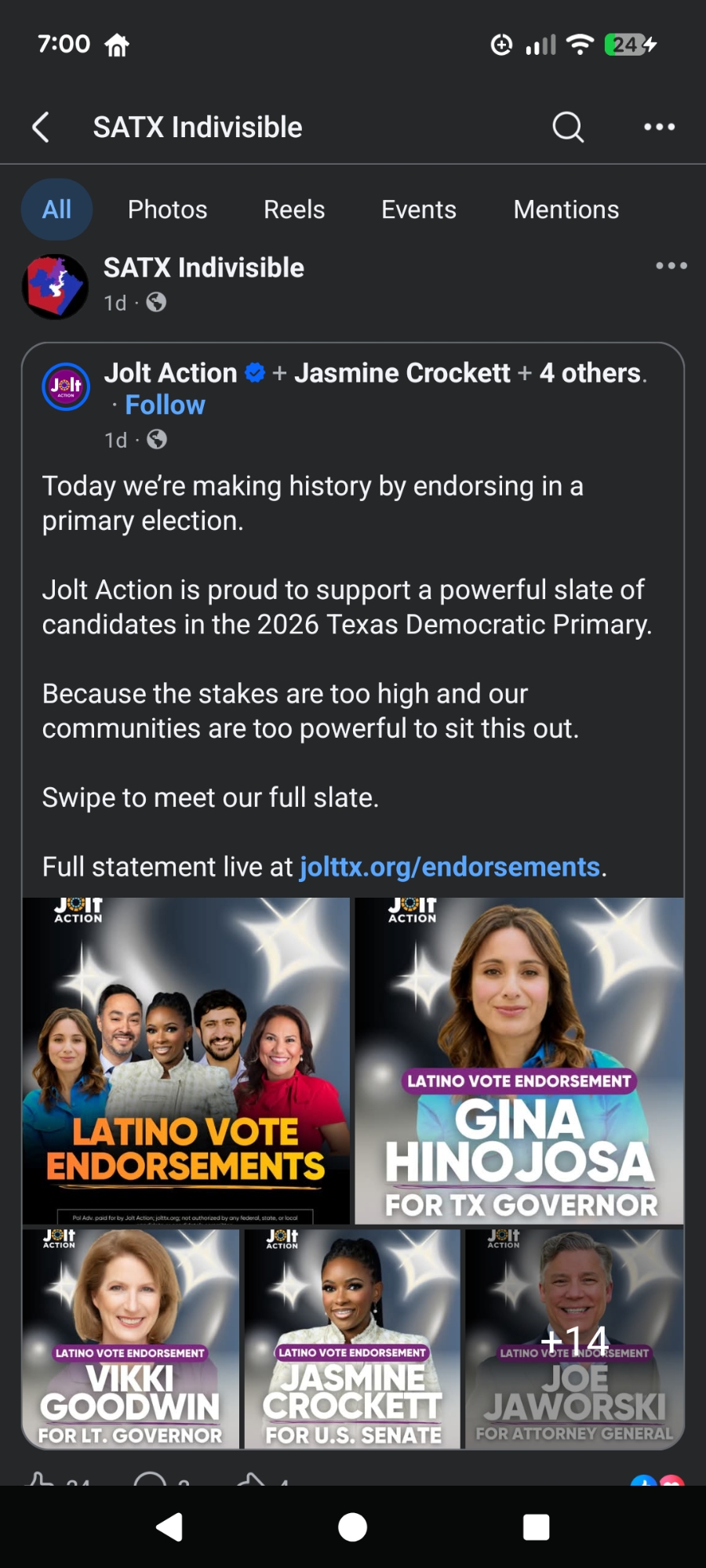
Task: Open the jolttx.org/endorsements link
Action: [x=449, y=867]
